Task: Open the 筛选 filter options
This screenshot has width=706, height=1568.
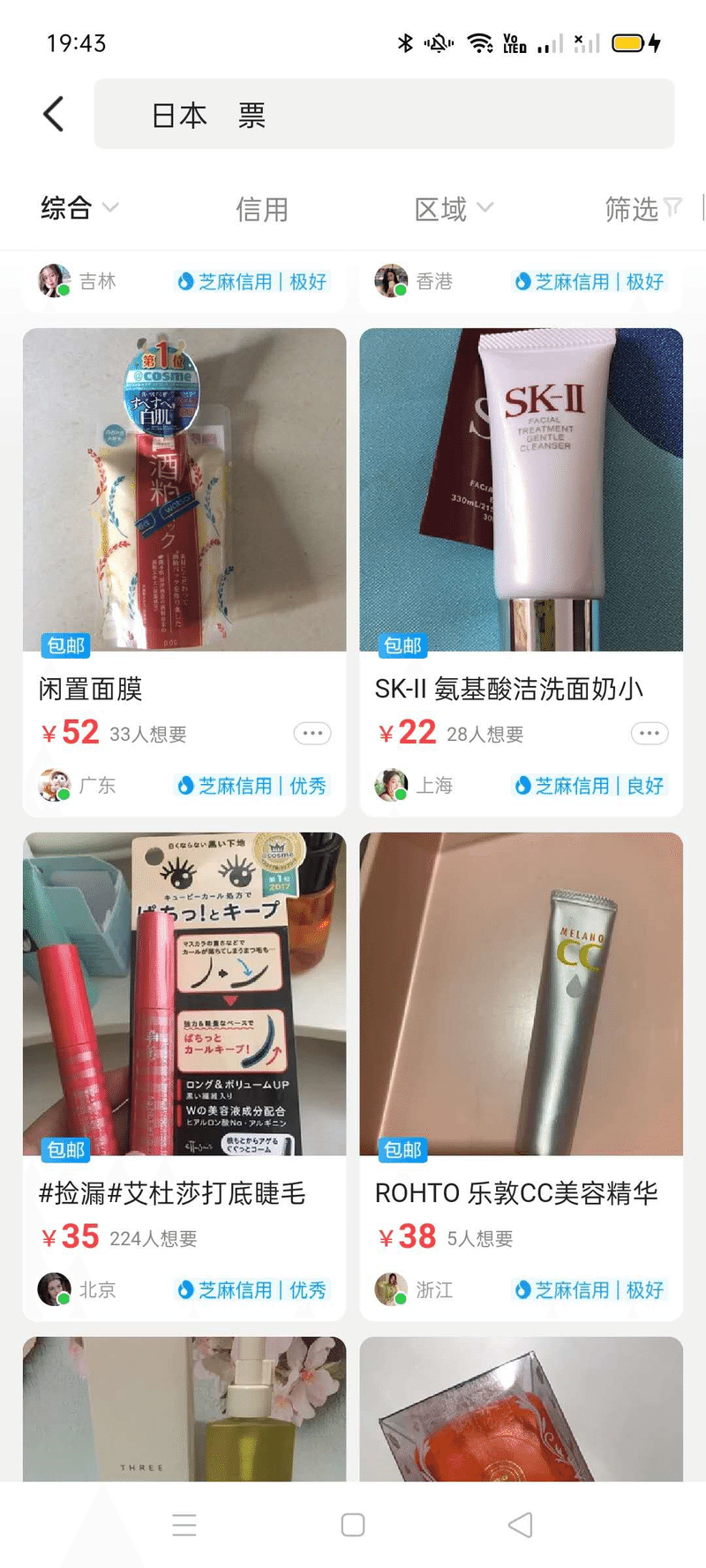Action: click(x=642, y=209)
